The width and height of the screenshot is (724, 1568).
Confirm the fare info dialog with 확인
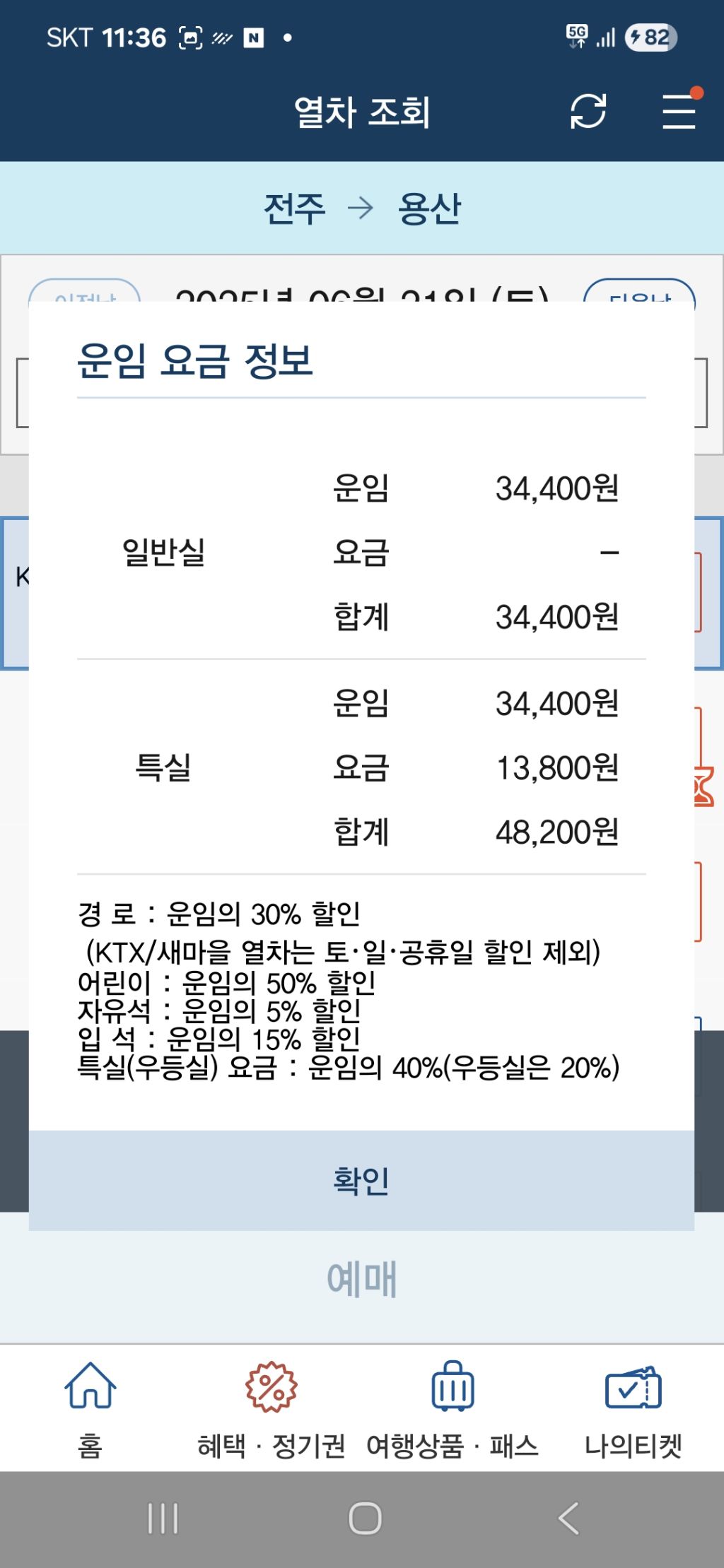tap(361, 1180)
